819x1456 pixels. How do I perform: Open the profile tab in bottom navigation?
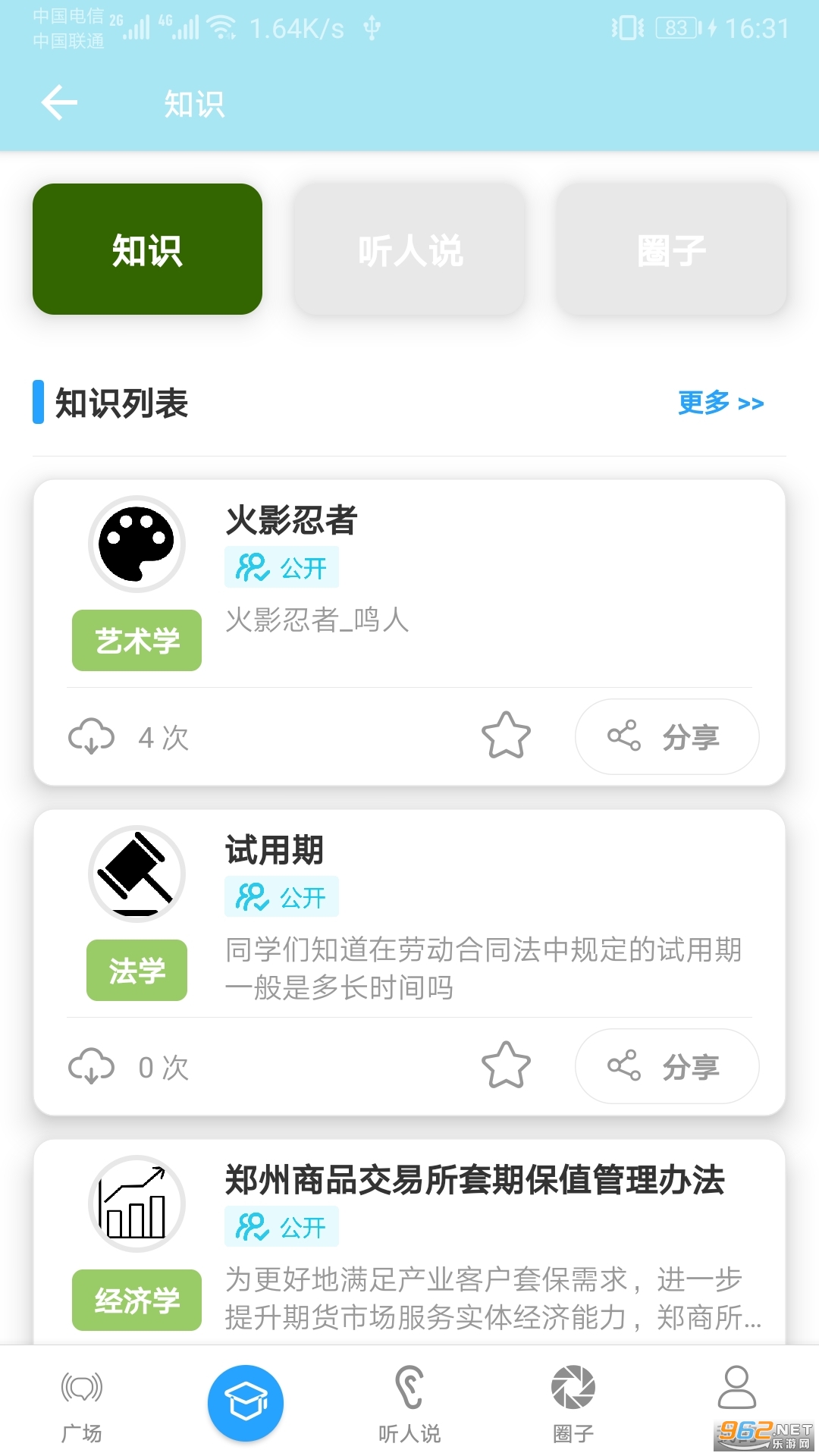[737, 1388]
